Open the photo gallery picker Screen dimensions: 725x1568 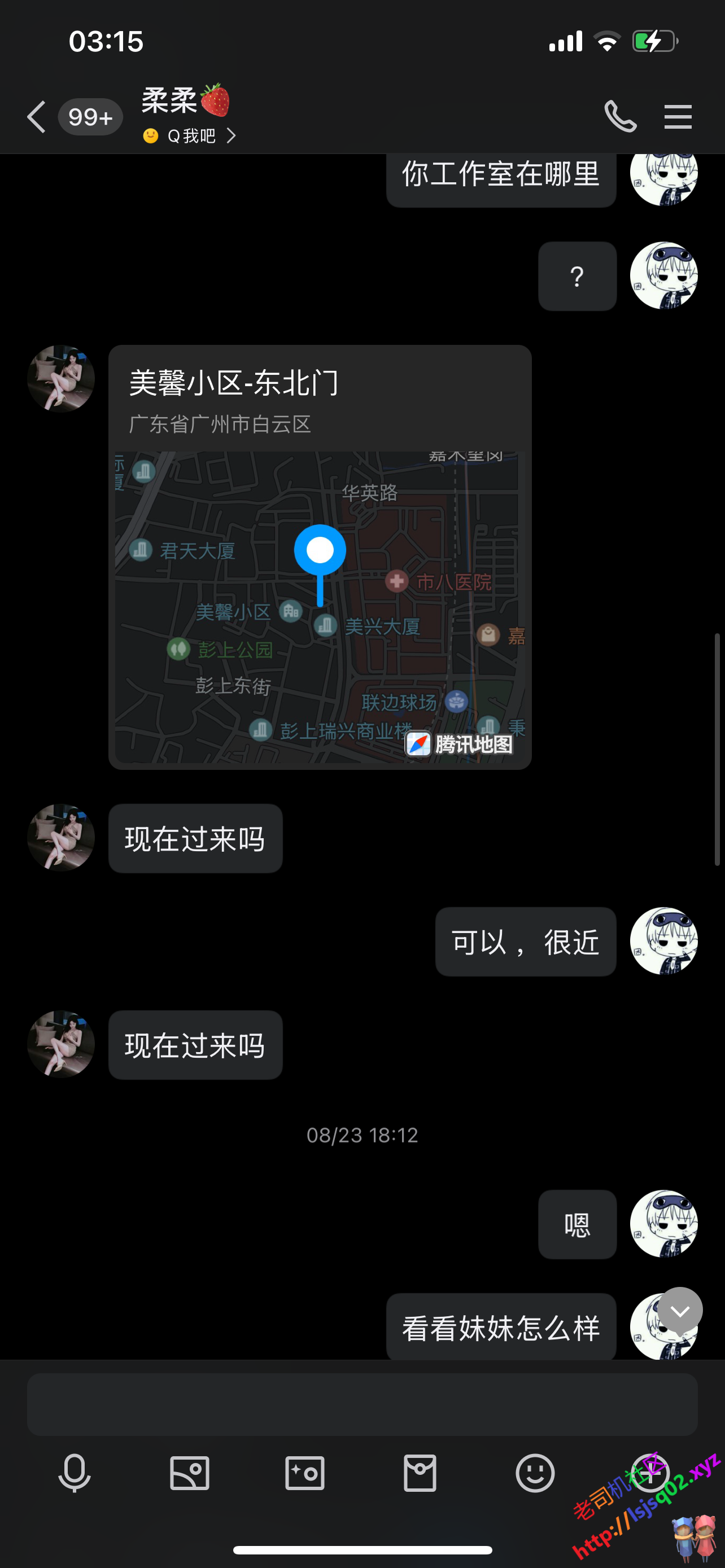tap(189, 1473)
